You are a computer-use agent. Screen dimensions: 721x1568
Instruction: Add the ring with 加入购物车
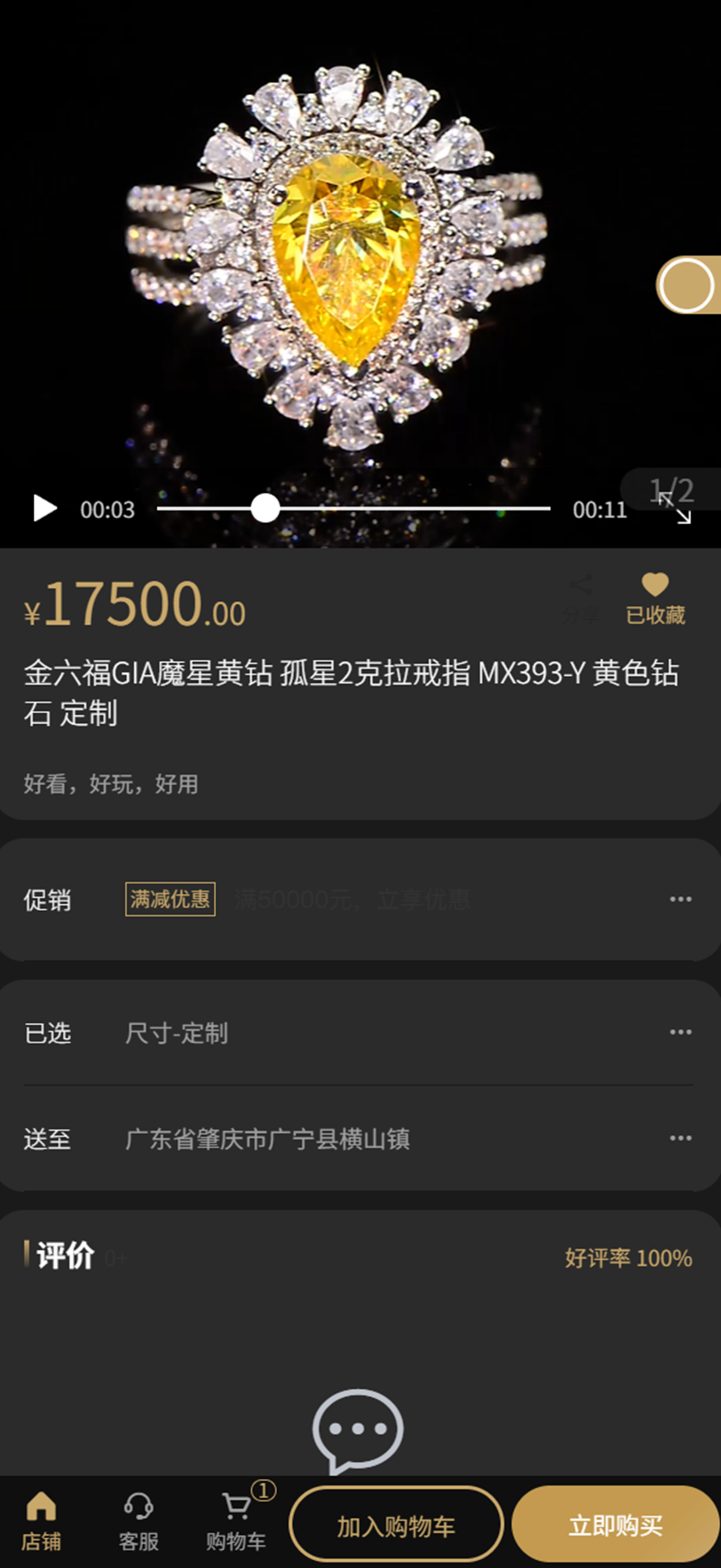click(396, 1526)
